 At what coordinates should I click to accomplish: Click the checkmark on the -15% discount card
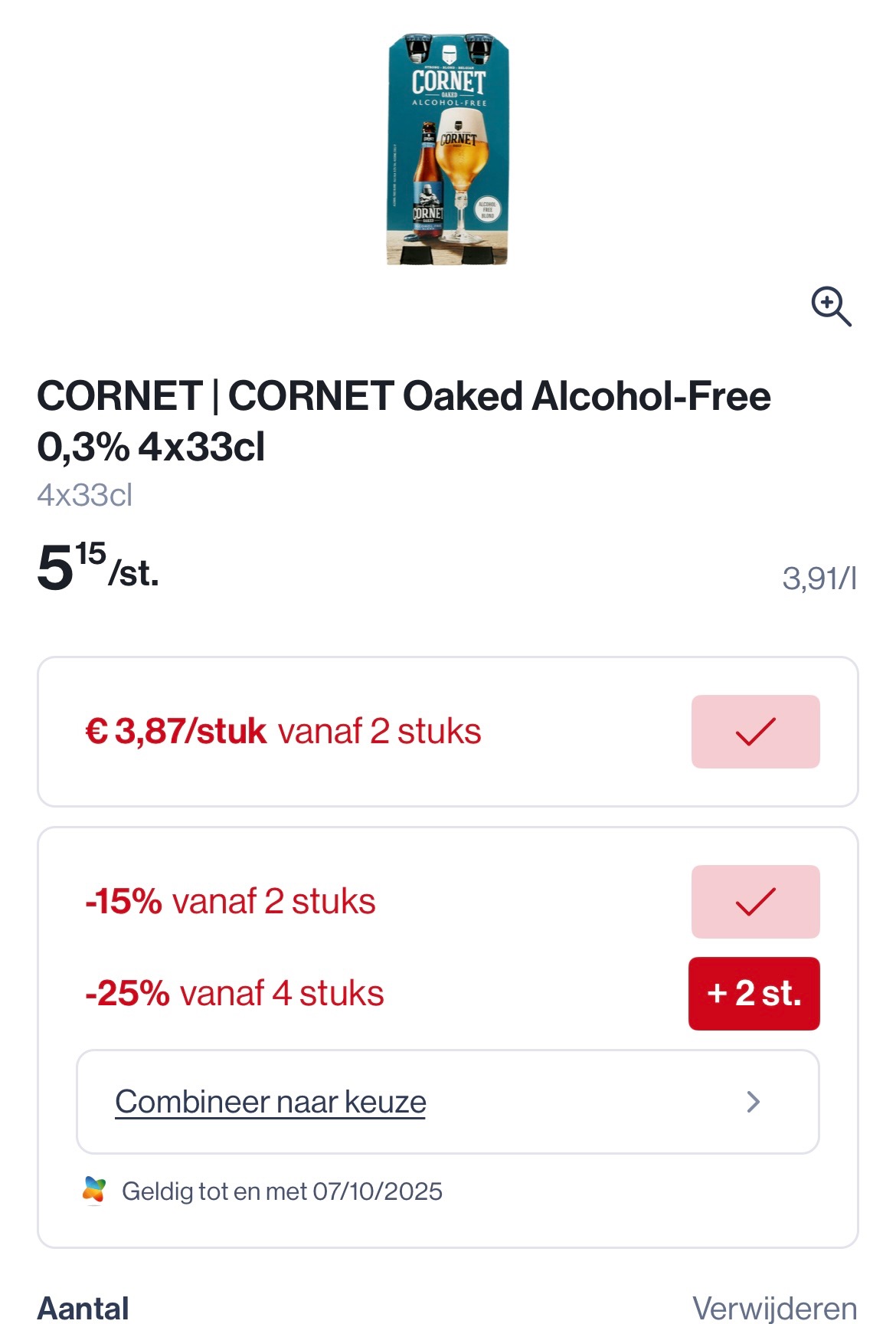tap(755, 902)
